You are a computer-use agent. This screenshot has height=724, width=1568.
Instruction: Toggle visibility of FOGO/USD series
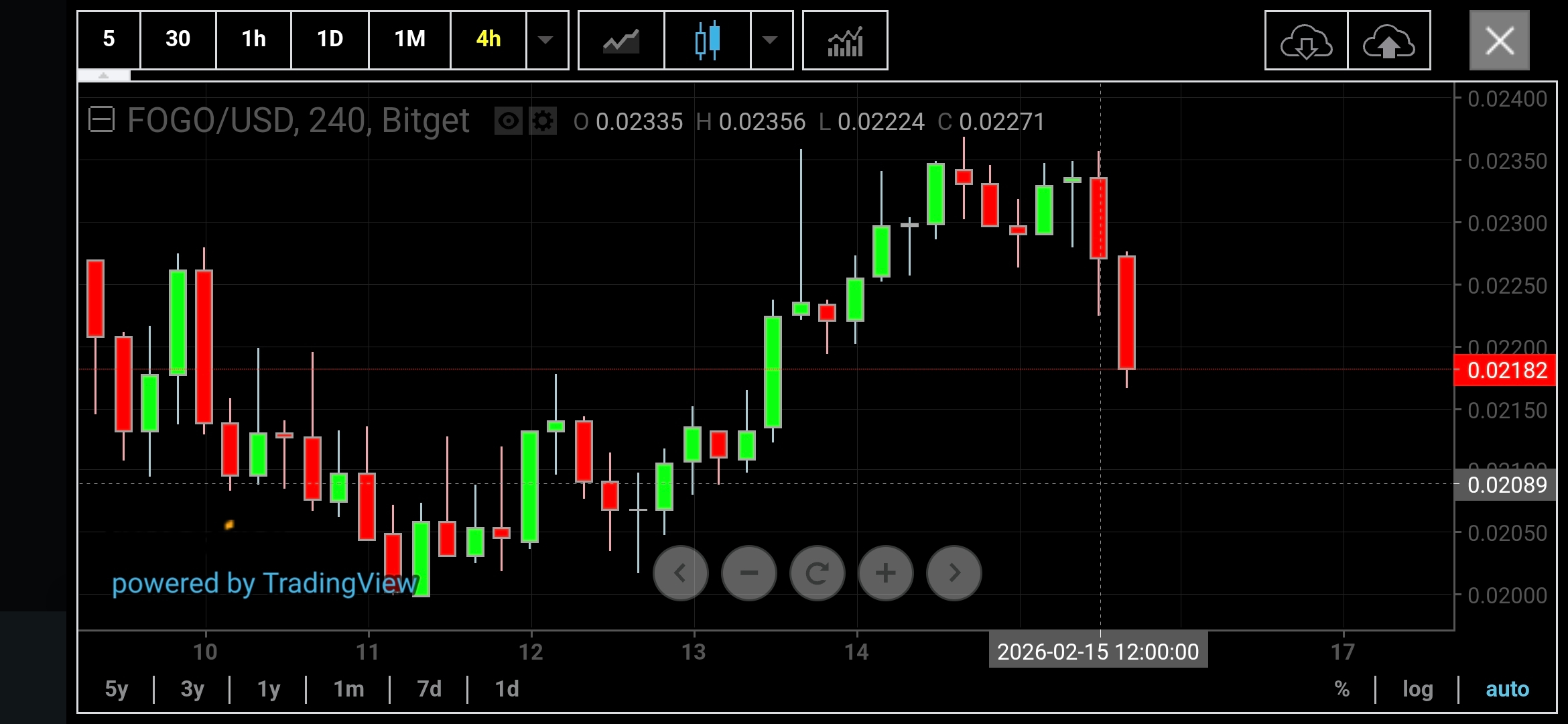click(508, 121)
